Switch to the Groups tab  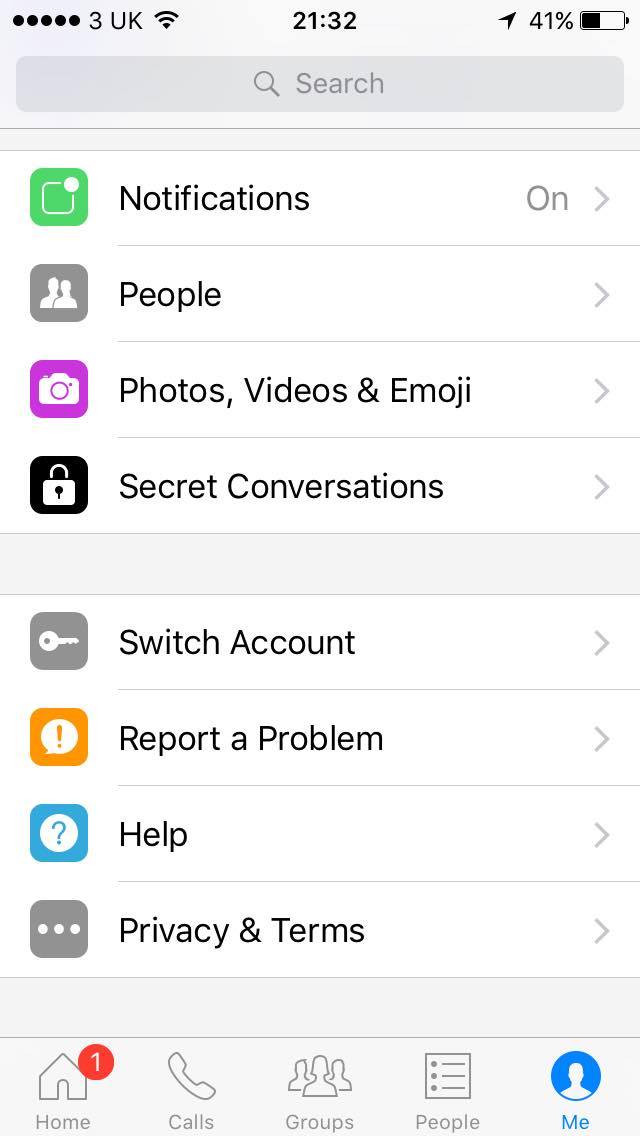pos(319,1090)
